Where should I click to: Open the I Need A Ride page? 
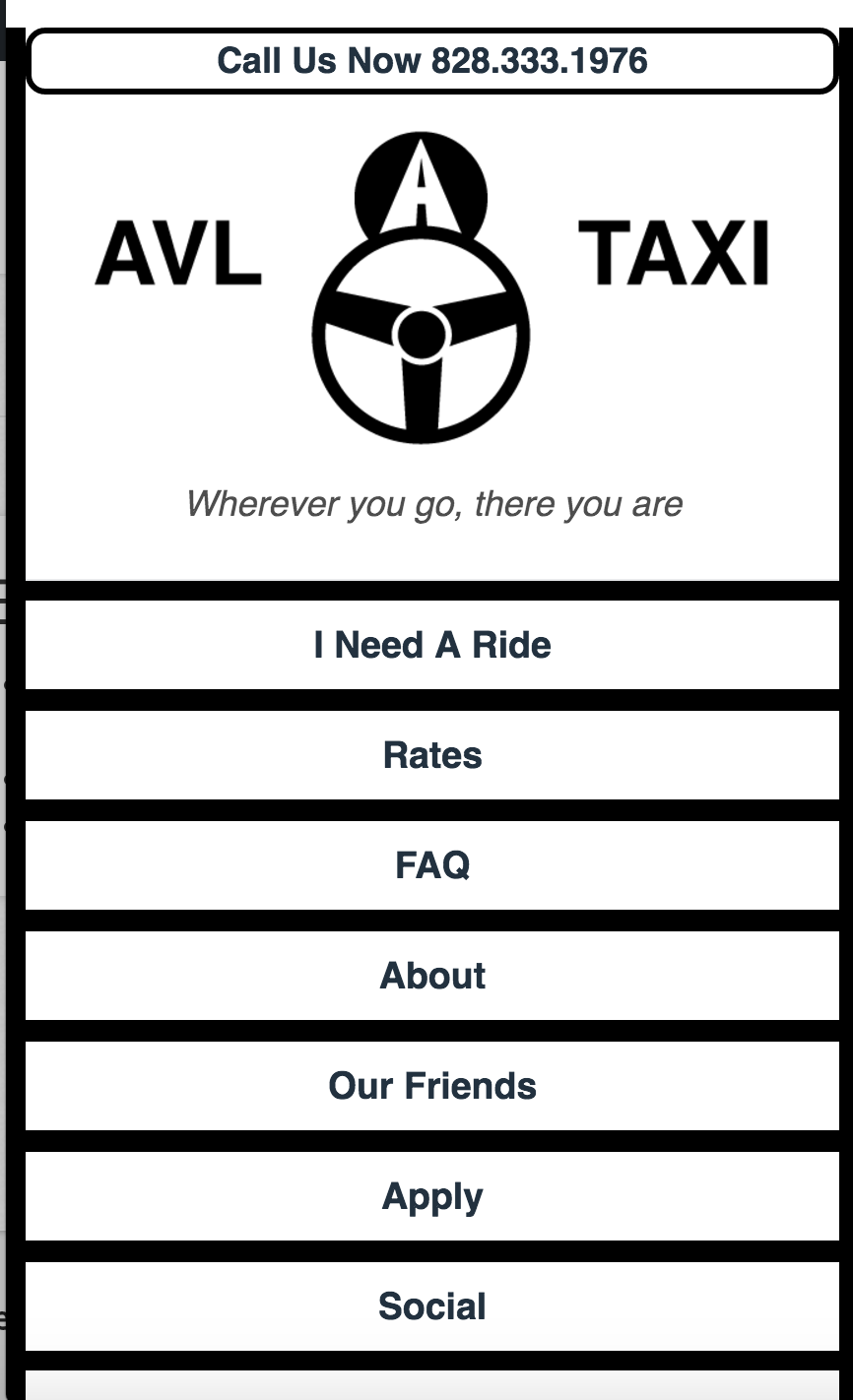[431, 645]
